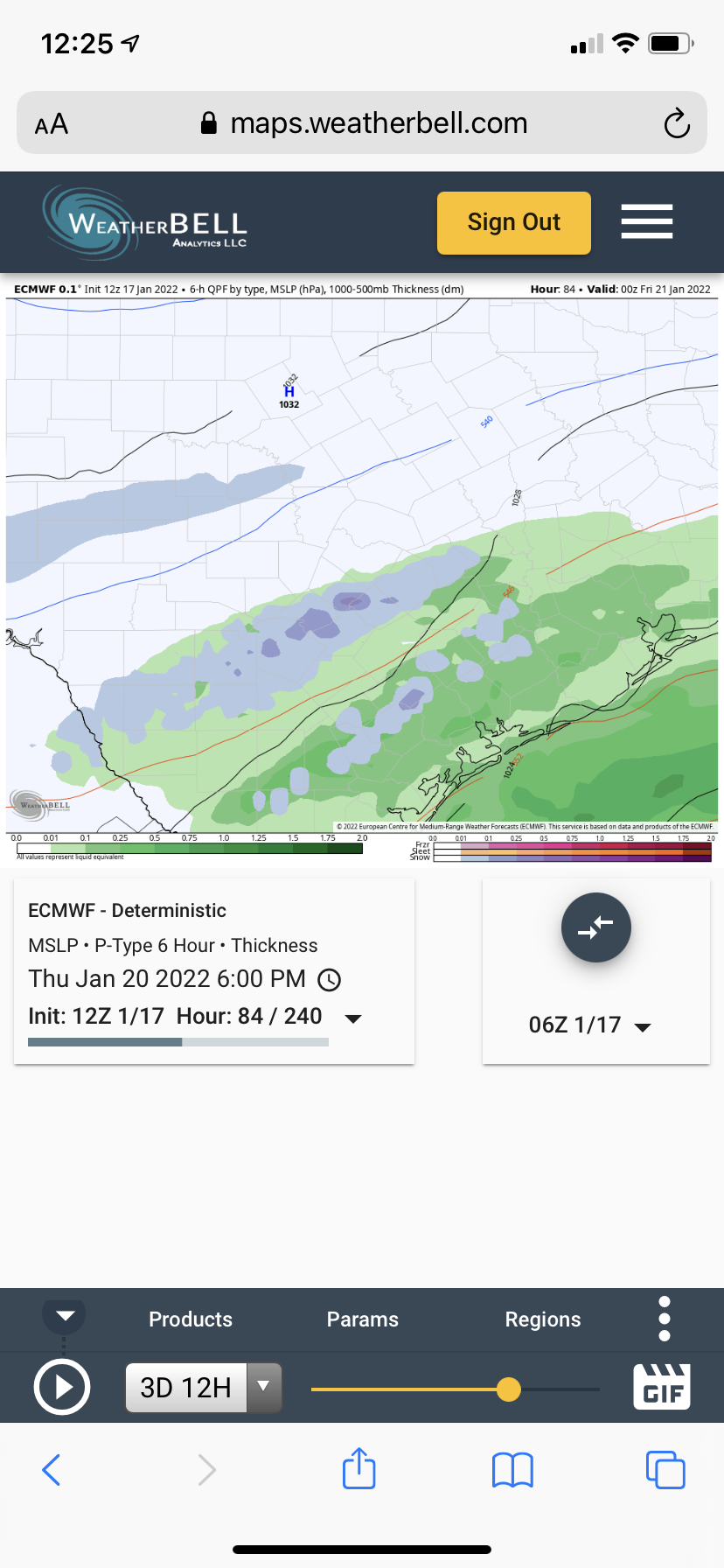Open the Products menu
The width and height of the screenshot is (724, 1568).
point(191,1319)
